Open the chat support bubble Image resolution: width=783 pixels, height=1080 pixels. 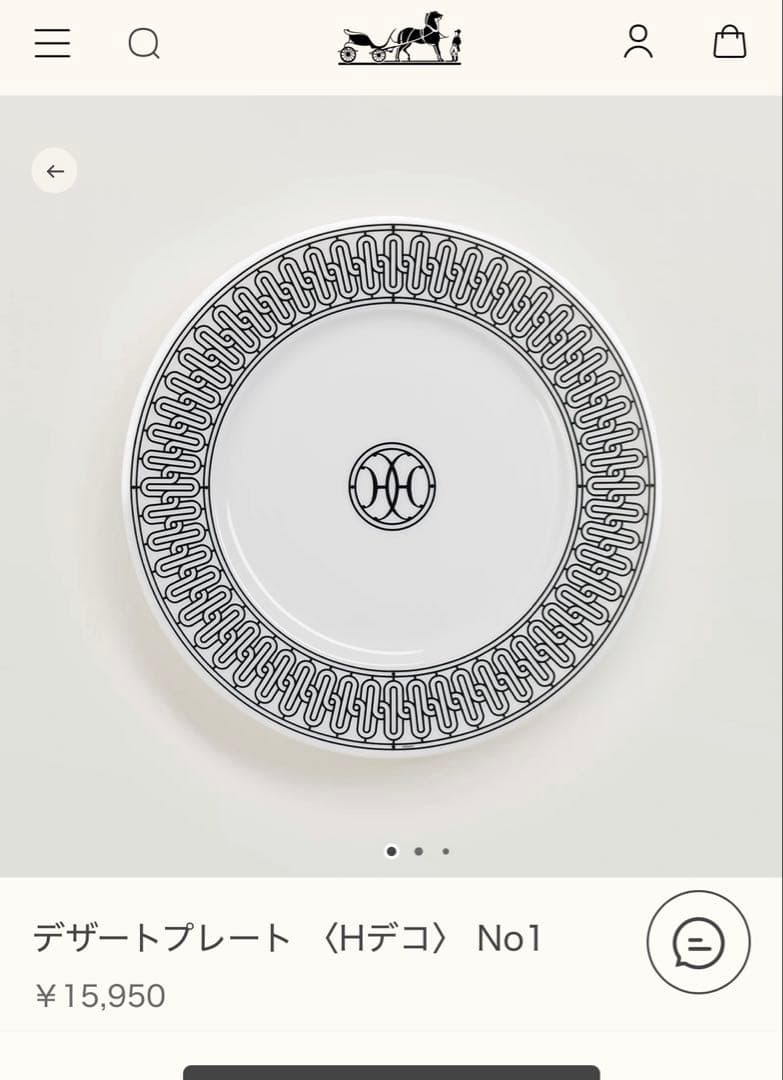(698, 942)
